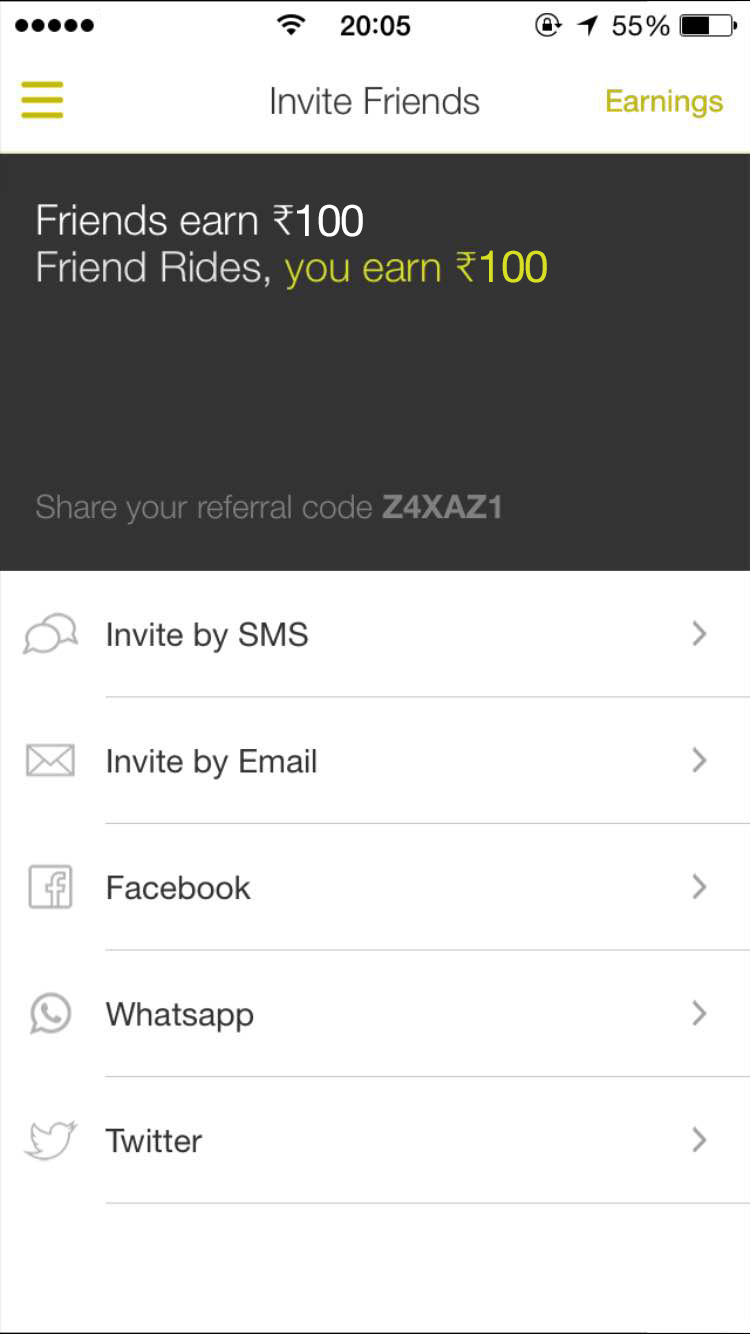Tap the 55% battery percentage label

[641, 26]
